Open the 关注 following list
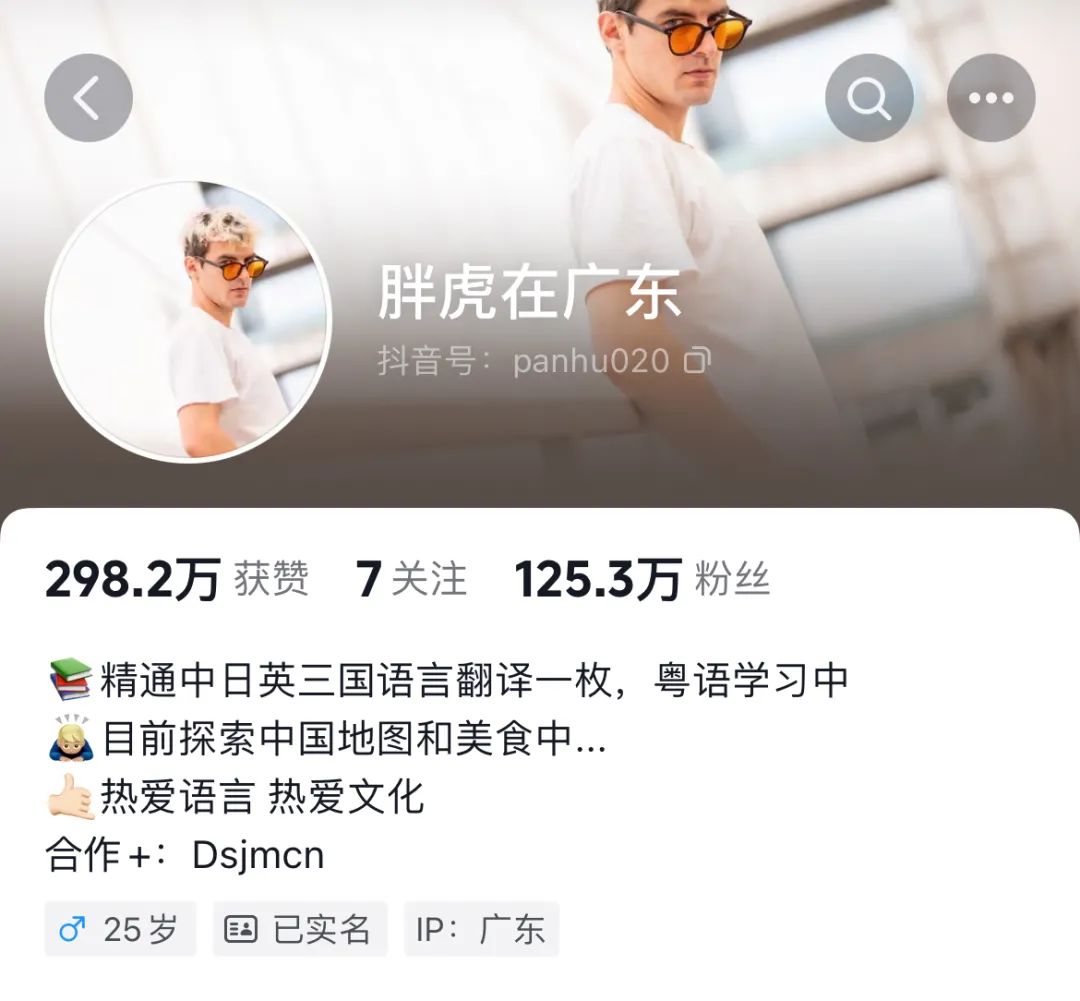This screenshot has height=1001, width=1080. (412, 580)
